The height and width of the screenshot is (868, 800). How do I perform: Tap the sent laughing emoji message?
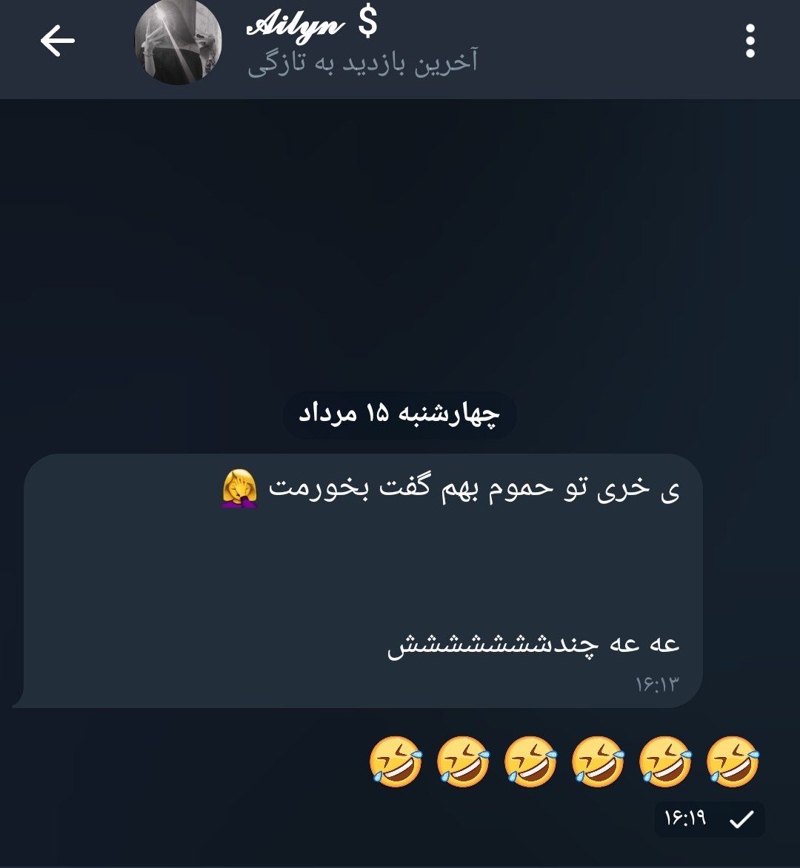(x=565, y=762)
